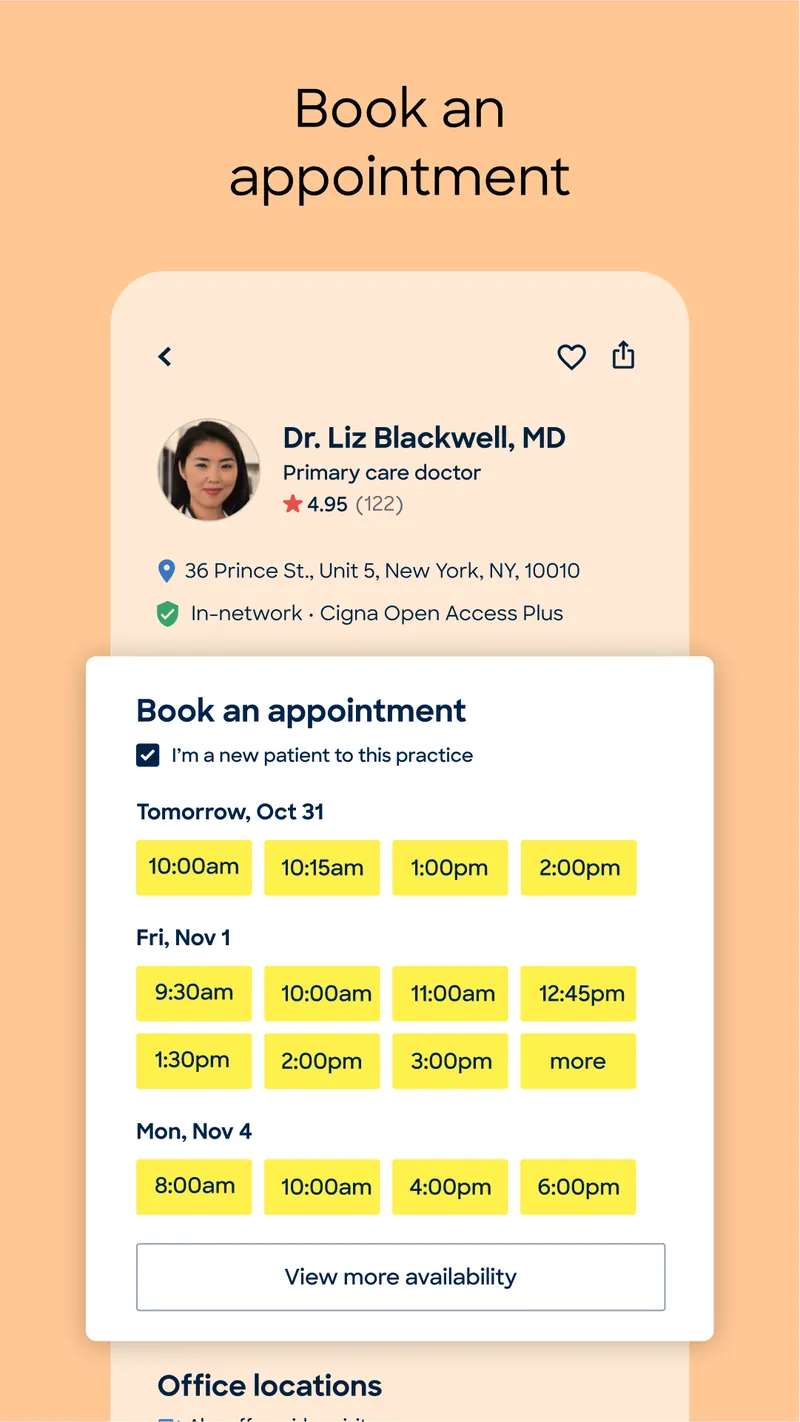Favorite Dr. Blackwell with the heart icon

571,356
